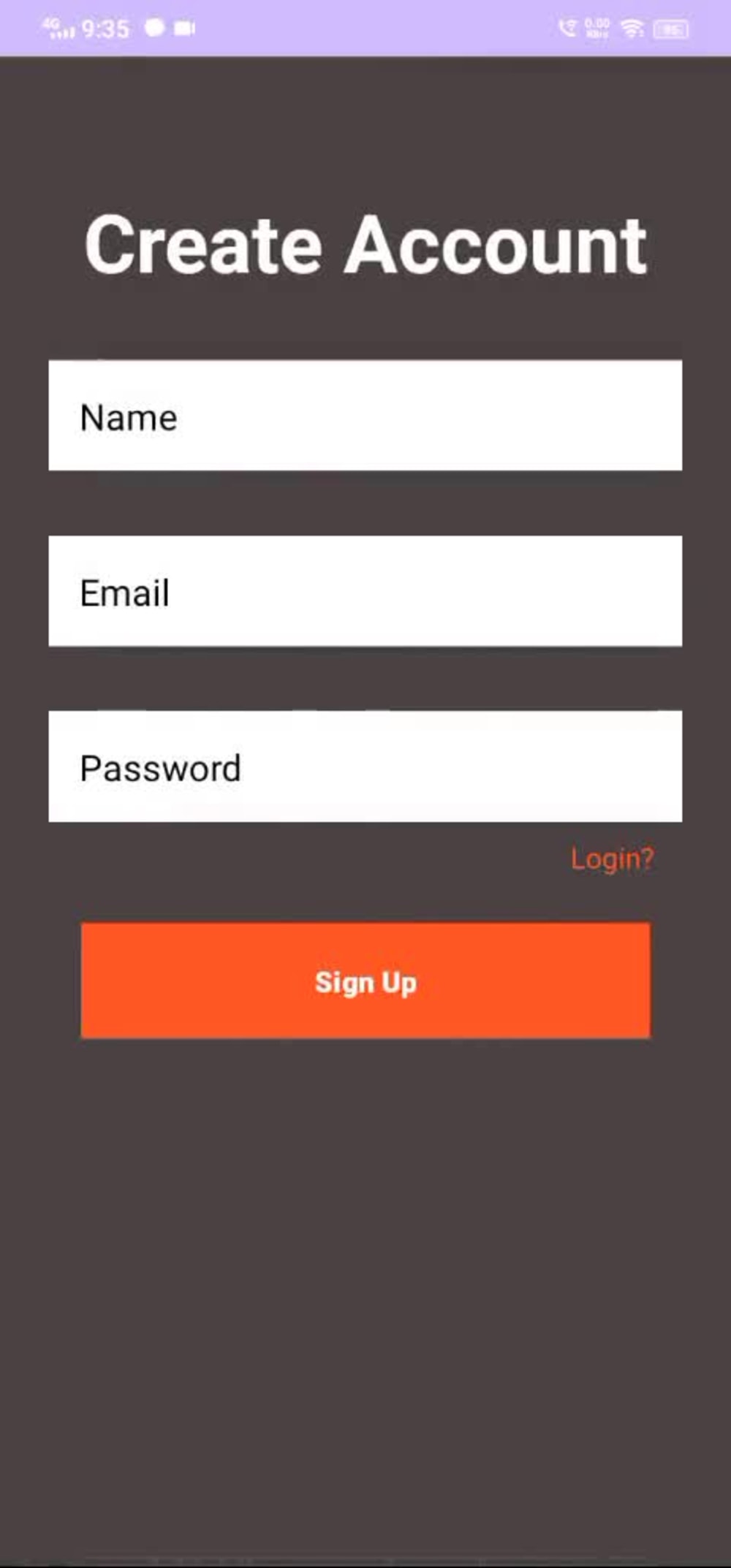Focus the Email input field
731x1568 pixels.
click(365, 590)
